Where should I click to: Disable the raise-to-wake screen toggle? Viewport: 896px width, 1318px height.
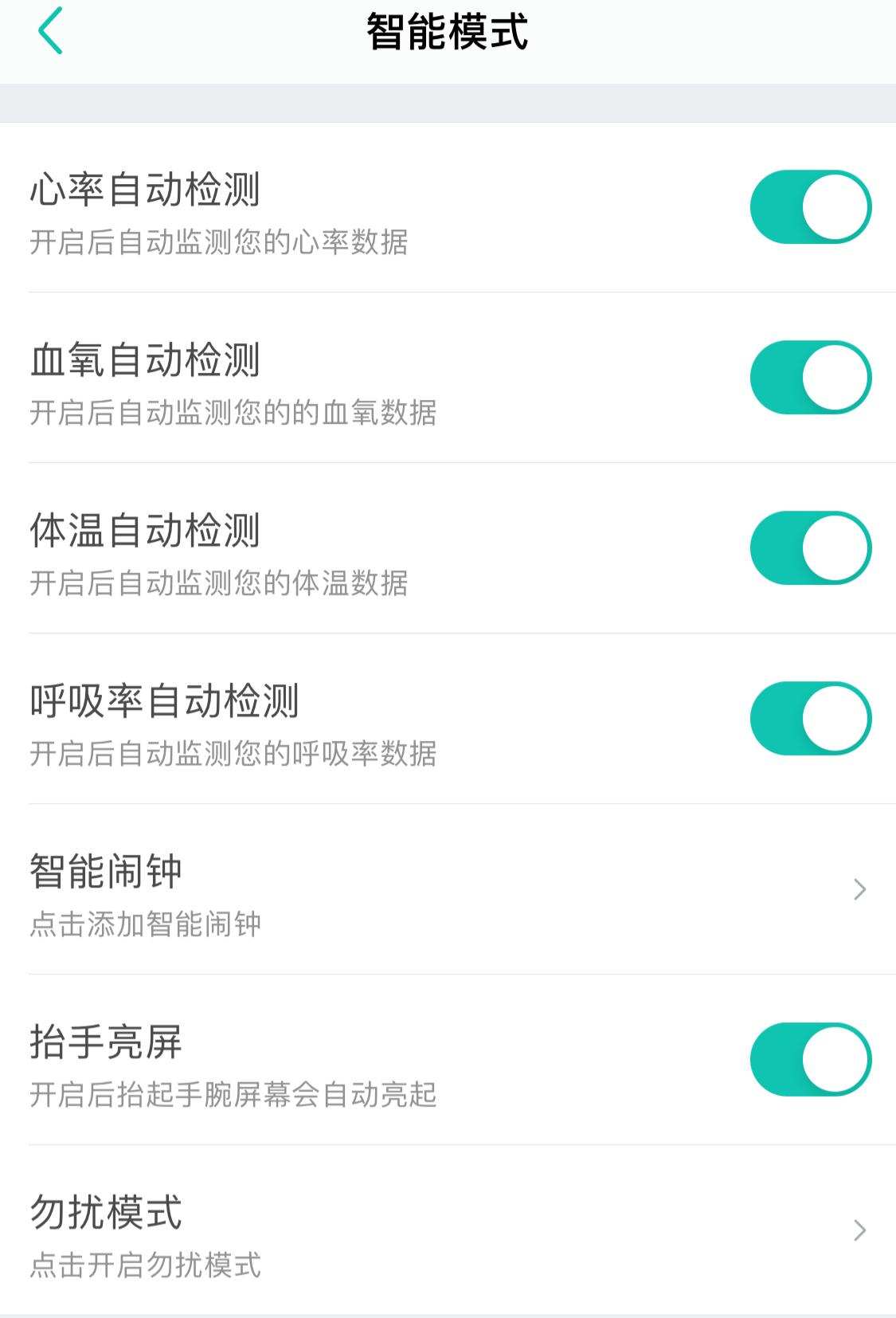[x=809, y=1060]
